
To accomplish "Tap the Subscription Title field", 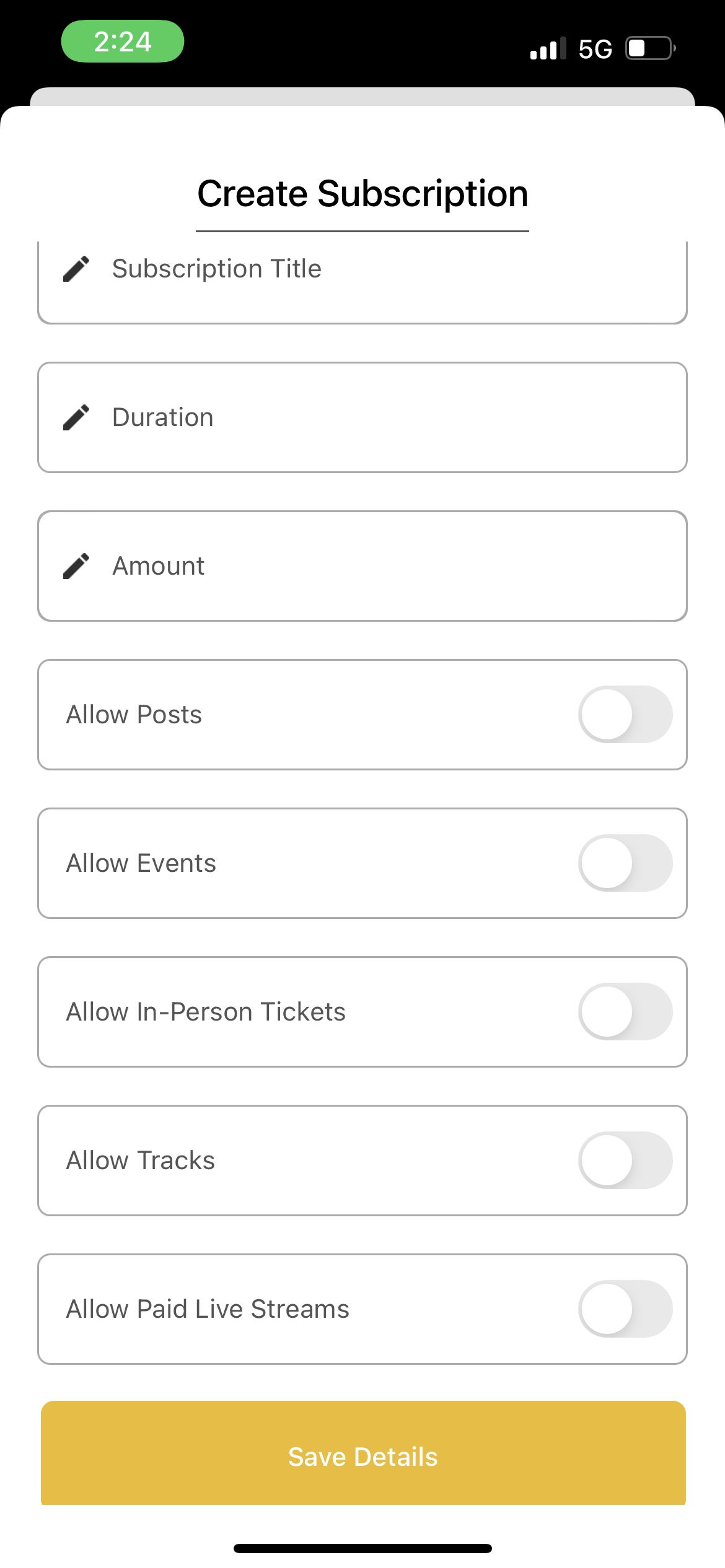I will 362,282.
